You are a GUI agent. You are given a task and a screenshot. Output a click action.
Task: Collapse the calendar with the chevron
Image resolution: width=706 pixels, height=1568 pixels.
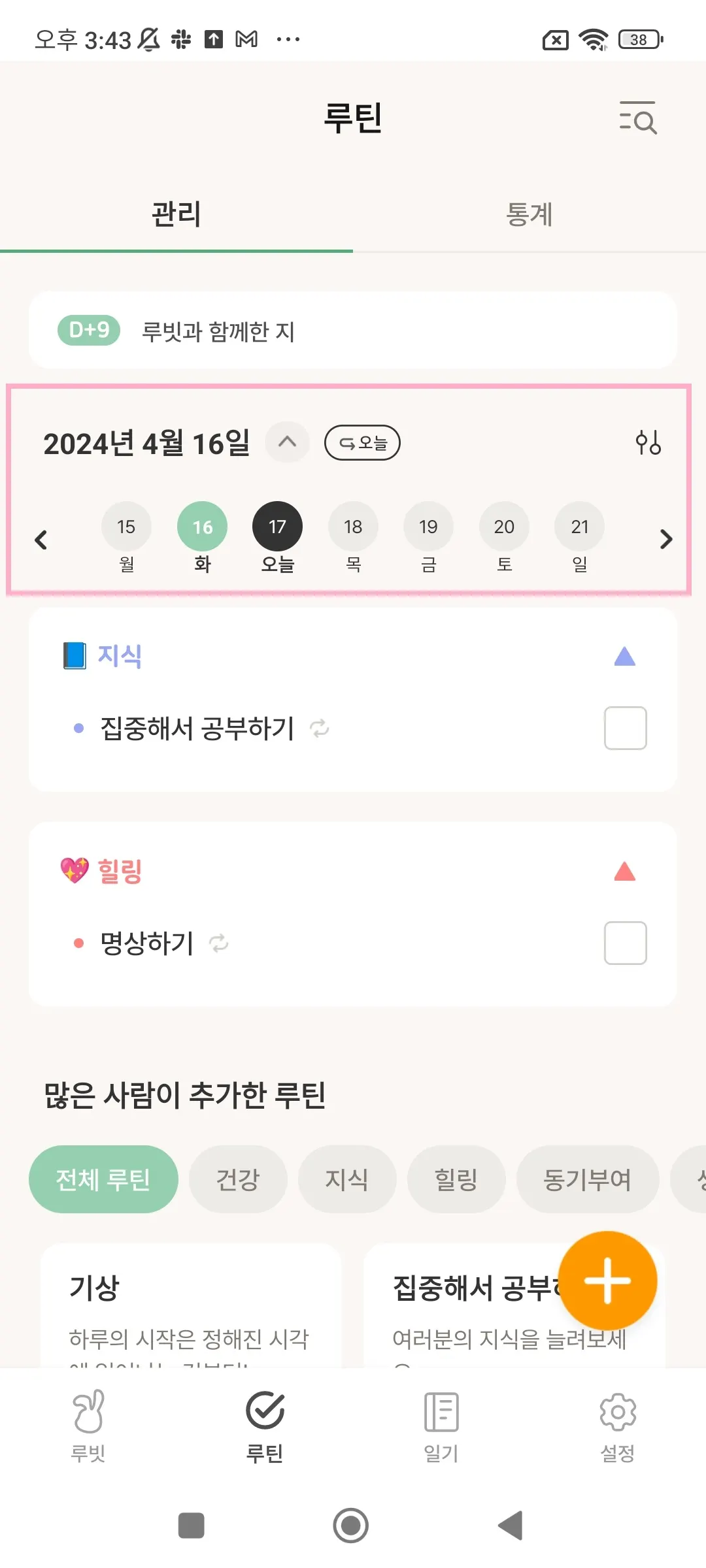287,442
